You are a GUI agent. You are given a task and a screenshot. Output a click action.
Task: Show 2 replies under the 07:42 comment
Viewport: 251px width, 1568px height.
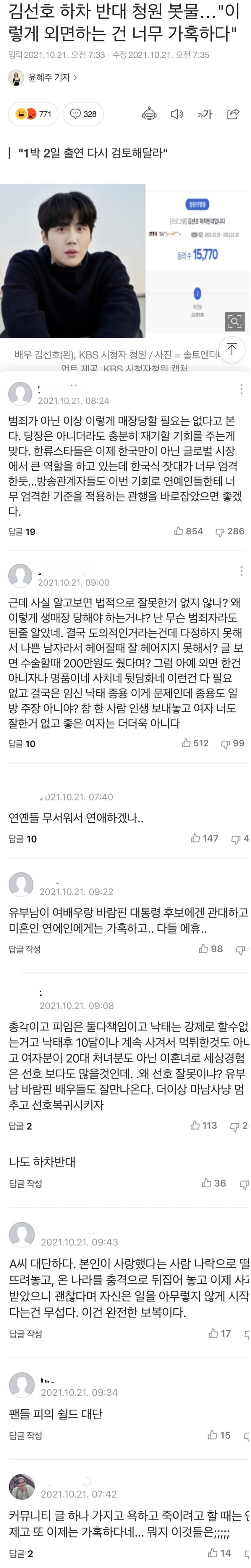(x=21, y=1553)
